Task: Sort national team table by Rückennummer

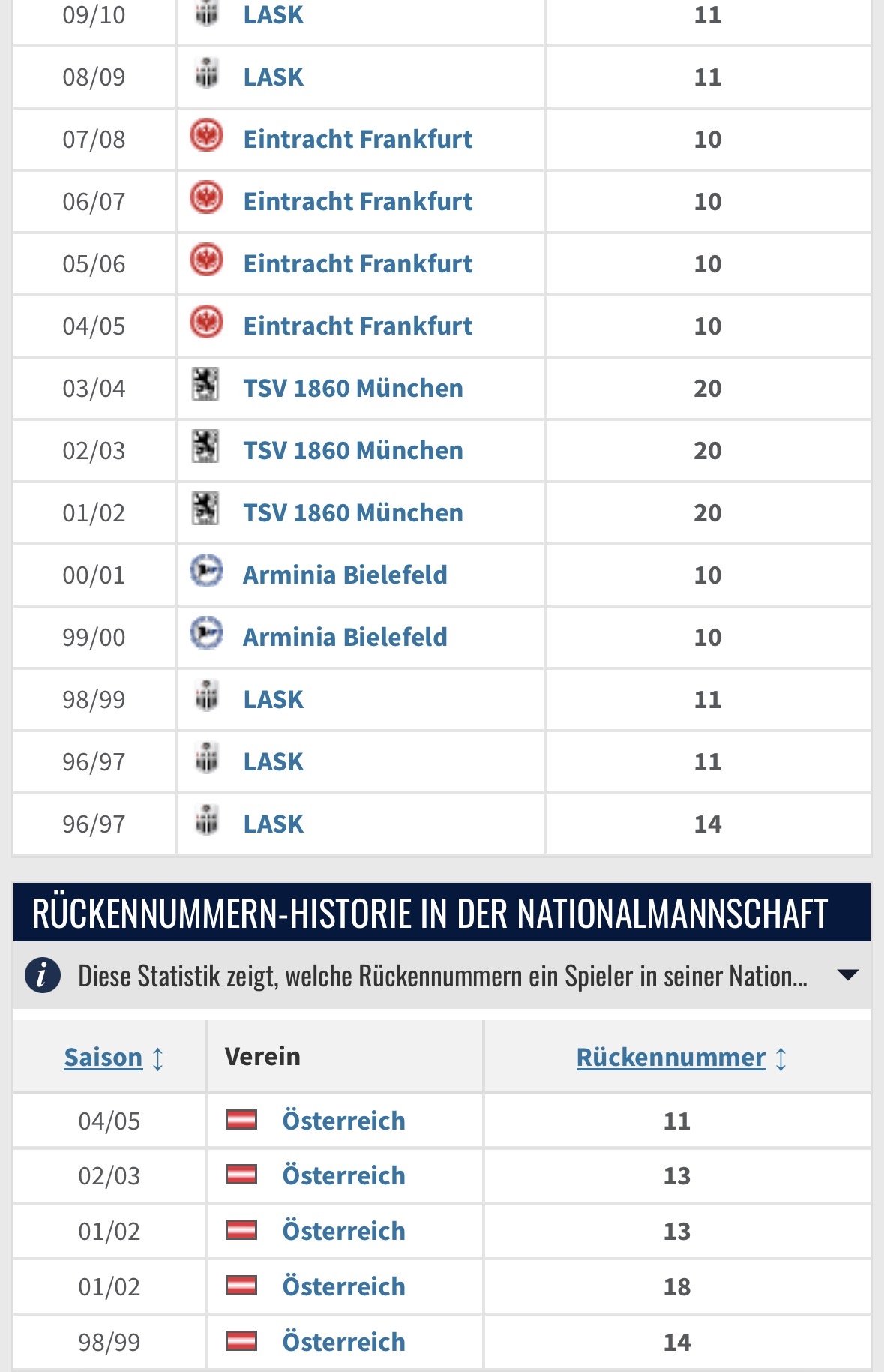Action: 671,1058
